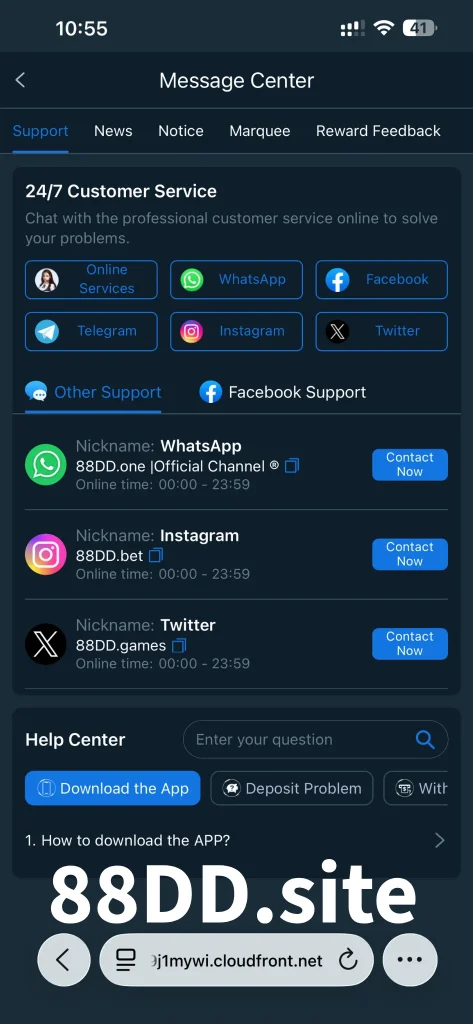This screenshot has height=1024, width=473.
Task: Reload the page in browser bar
Action: pyautogui.click(x=348, y=960)
